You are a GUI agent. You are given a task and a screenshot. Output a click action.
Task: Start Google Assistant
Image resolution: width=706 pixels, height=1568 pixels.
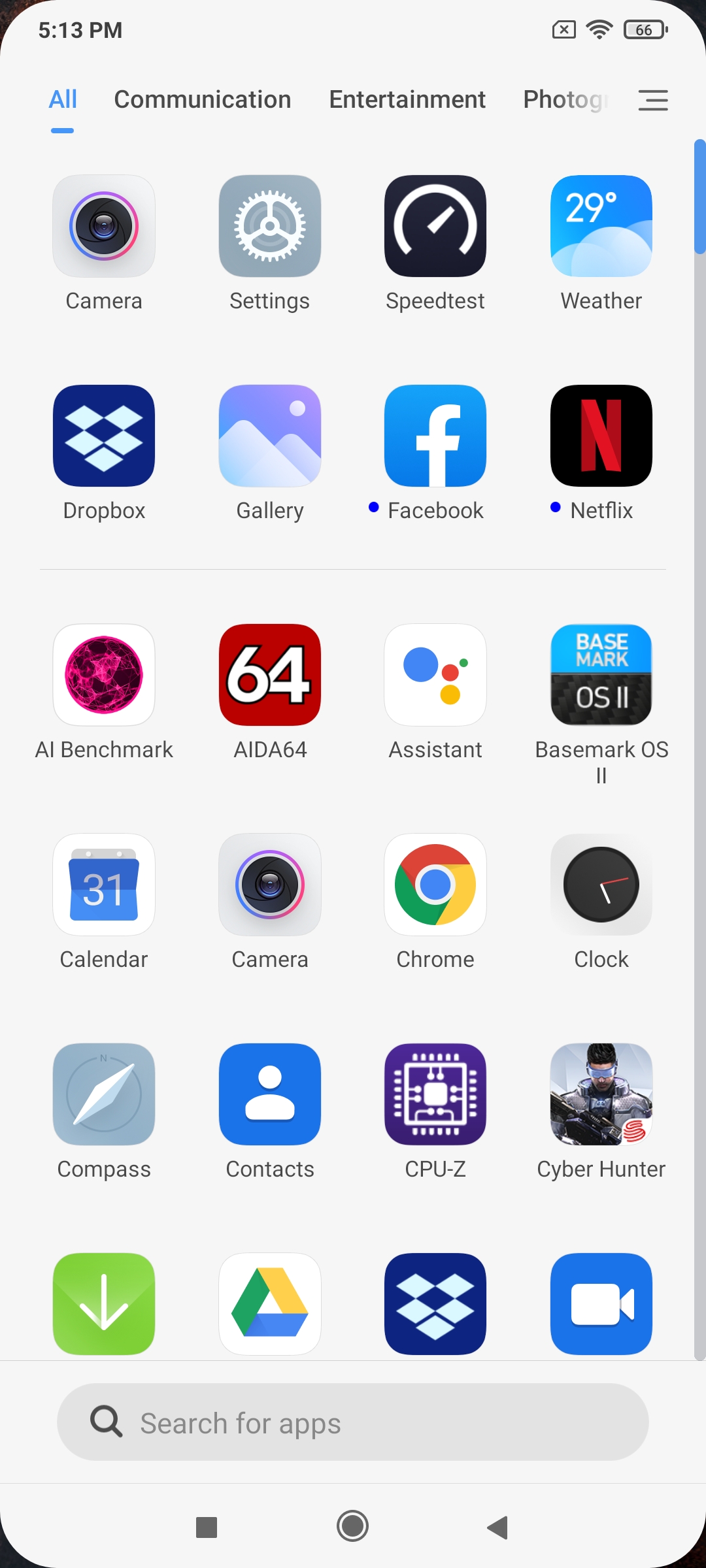coord(435,675)
